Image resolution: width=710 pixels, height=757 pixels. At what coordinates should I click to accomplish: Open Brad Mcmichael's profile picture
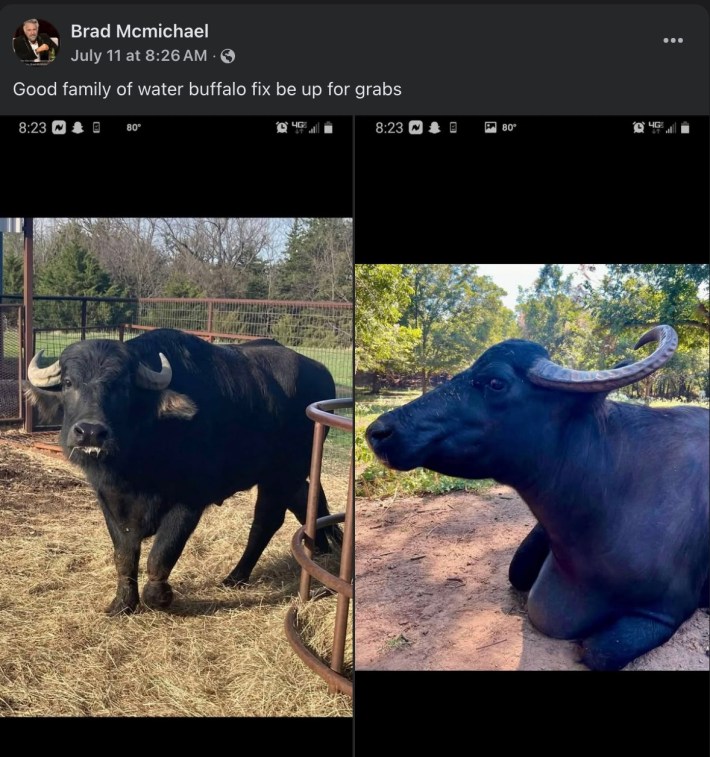pos(35,42)
